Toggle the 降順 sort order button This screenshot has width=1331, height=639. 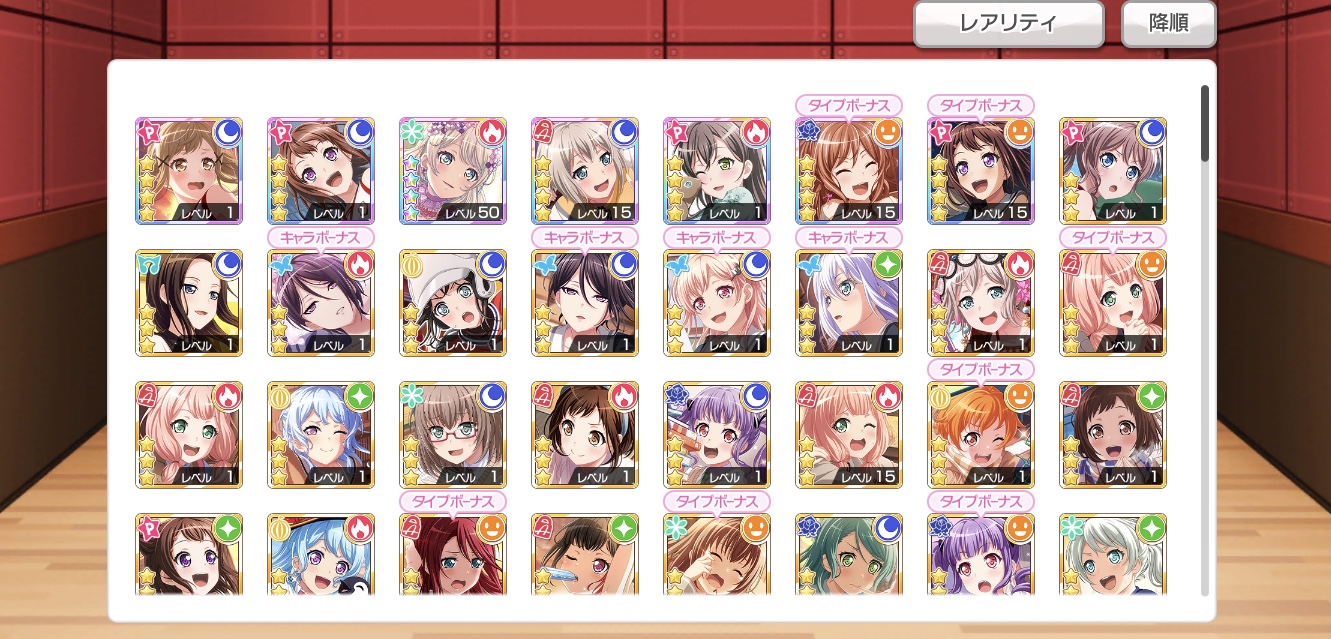[1168, 24]
